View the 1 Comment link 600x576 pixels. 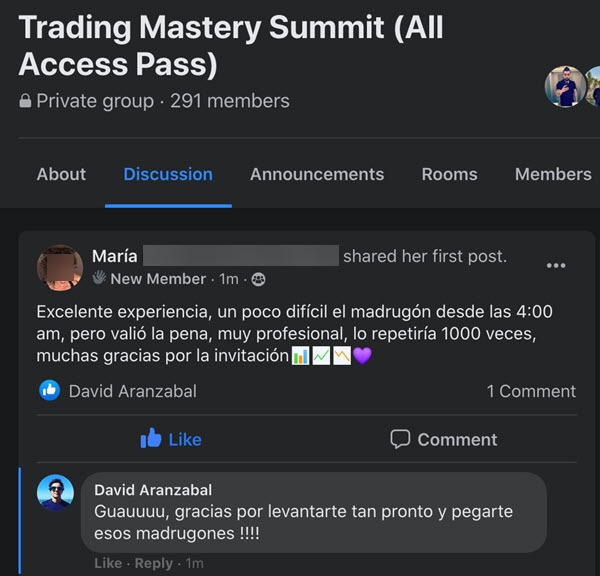click(531, 391)
